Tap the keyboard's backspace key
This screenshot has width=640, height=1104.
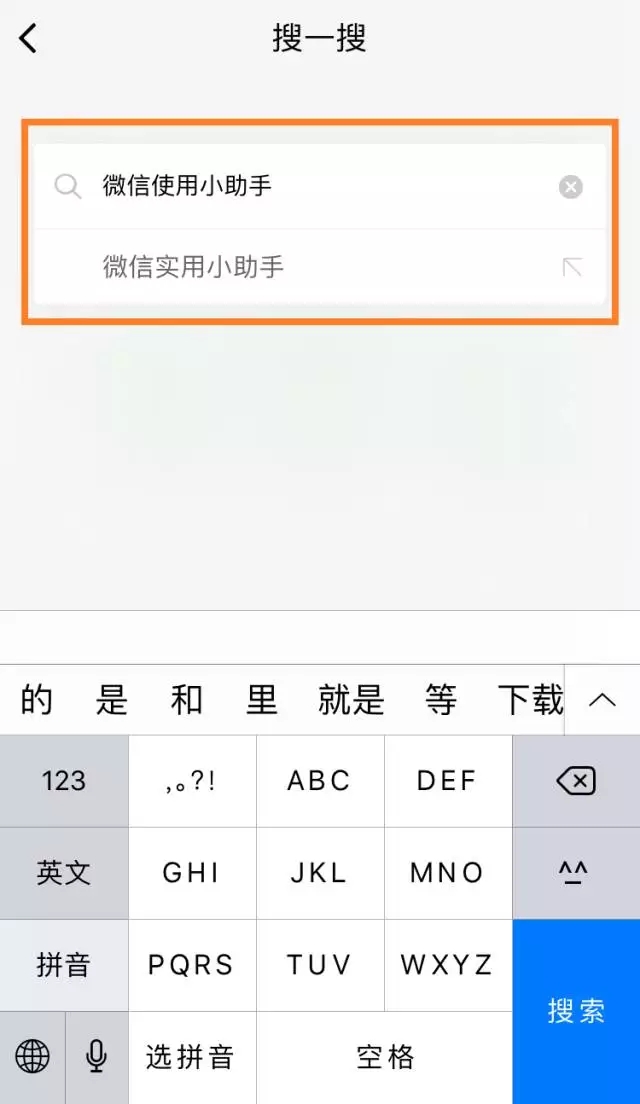(576, 781)
